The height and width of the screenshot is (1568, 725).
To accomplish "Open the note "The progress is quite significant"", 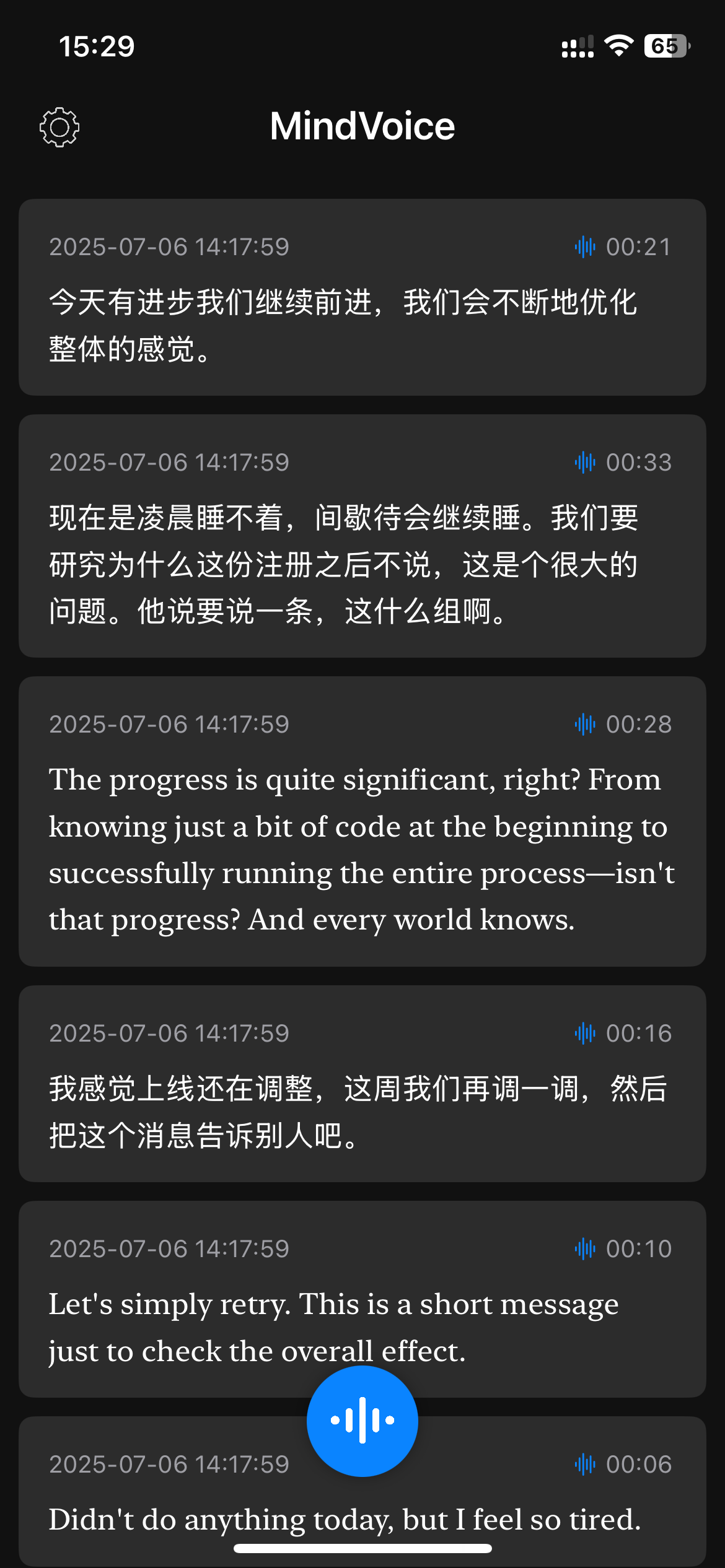I will [362, 821].
